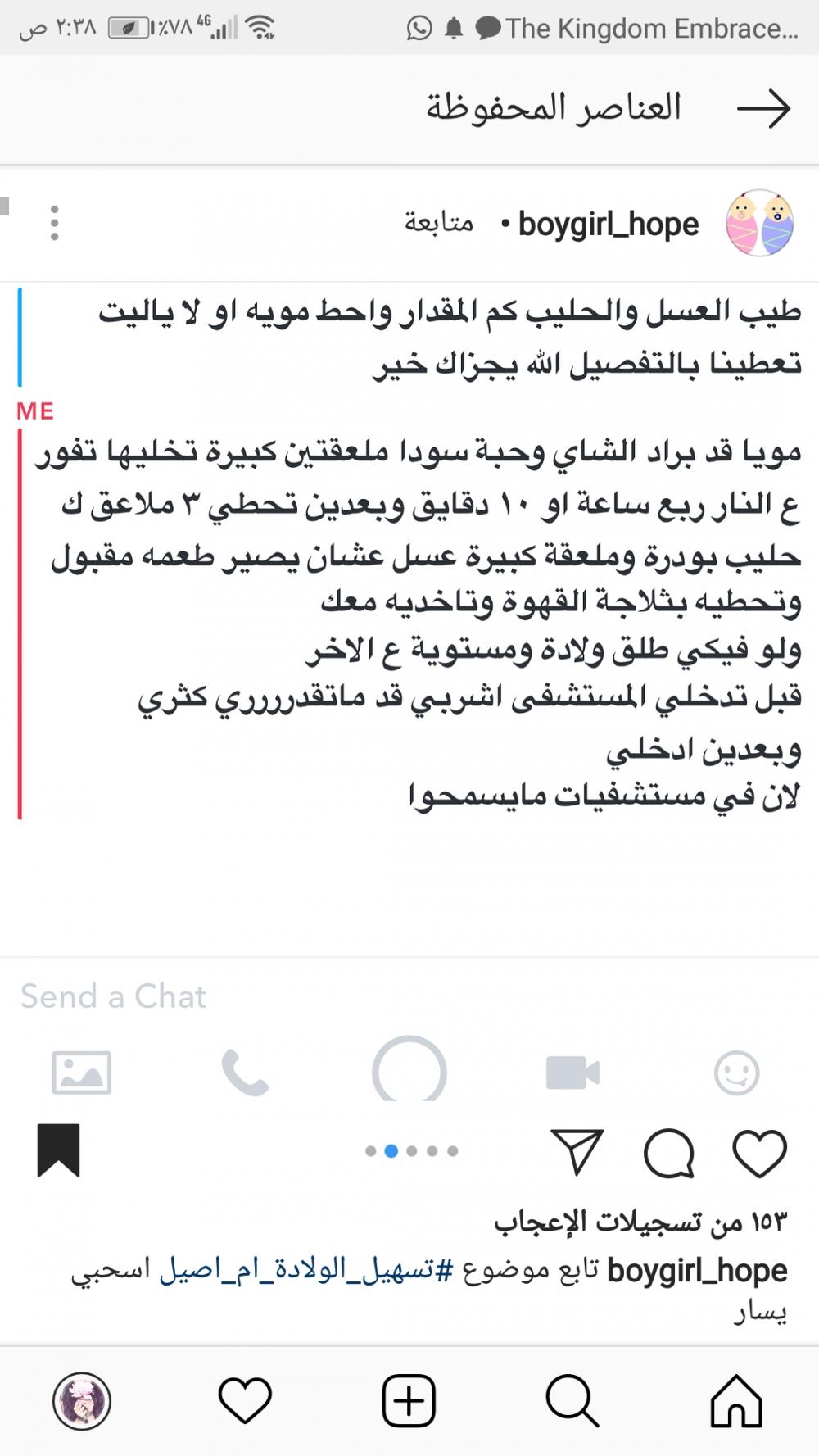Create a new post
Screen dimensions: 819x1456
(409, 1400)
